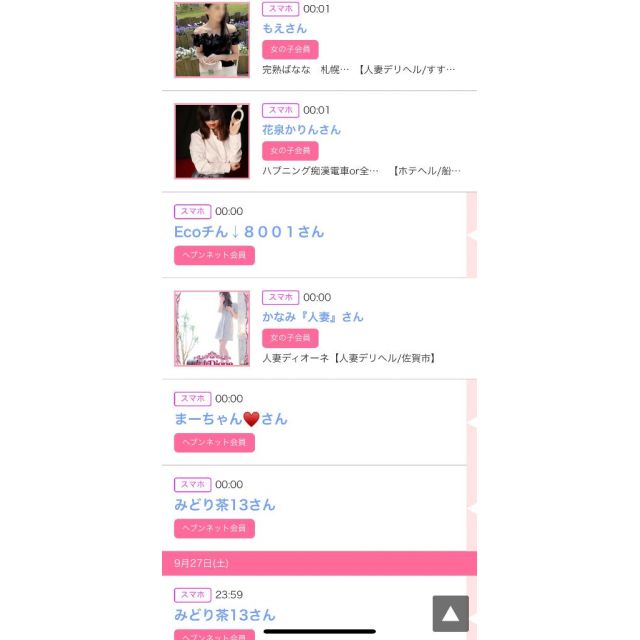This screenshot has width=640, height=640.
Task: Tap かなみ『人妻』さん's photo thumbnail
Action: point(212,329)
